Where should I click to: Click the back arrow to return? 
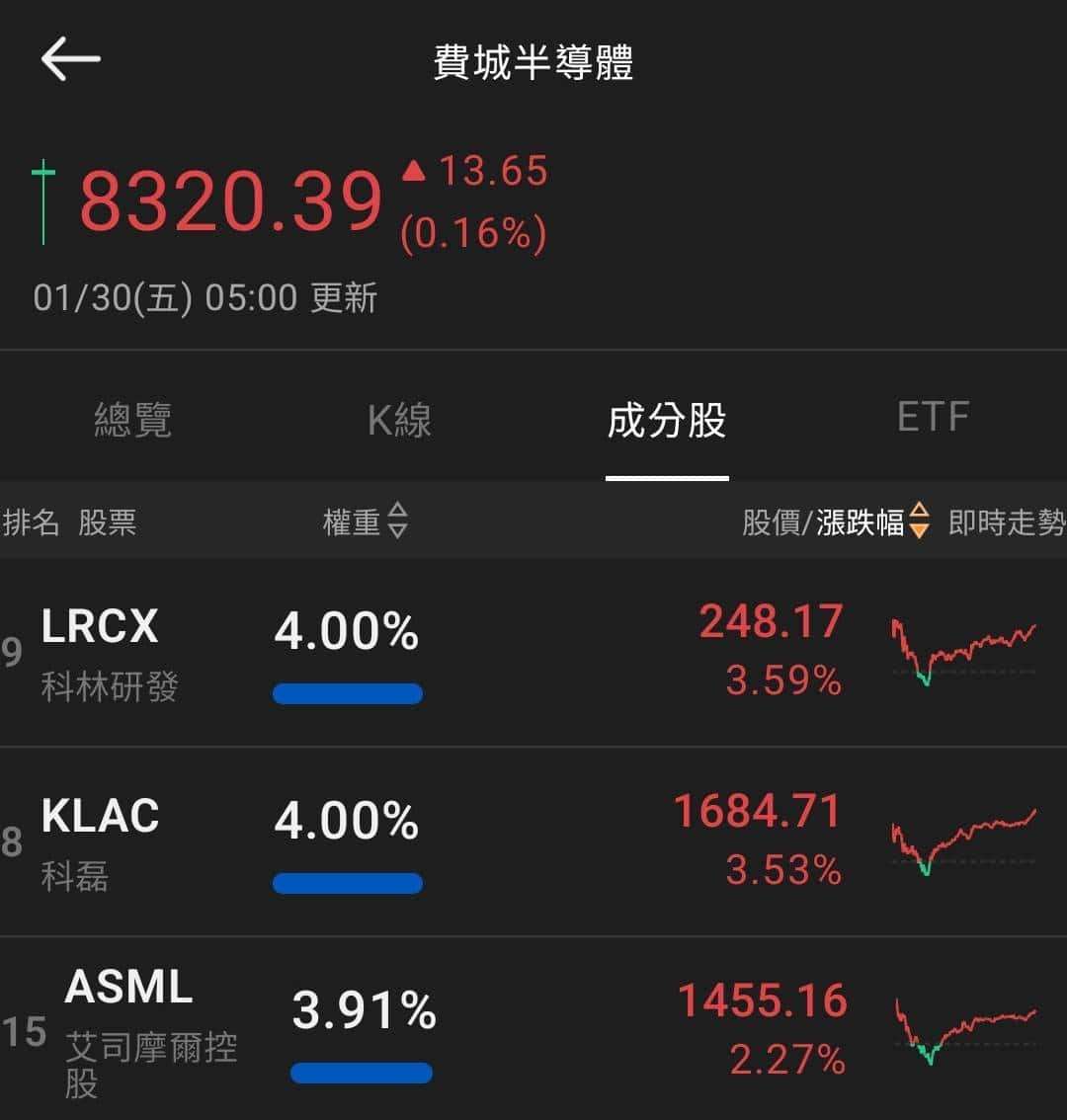(70, 60)
